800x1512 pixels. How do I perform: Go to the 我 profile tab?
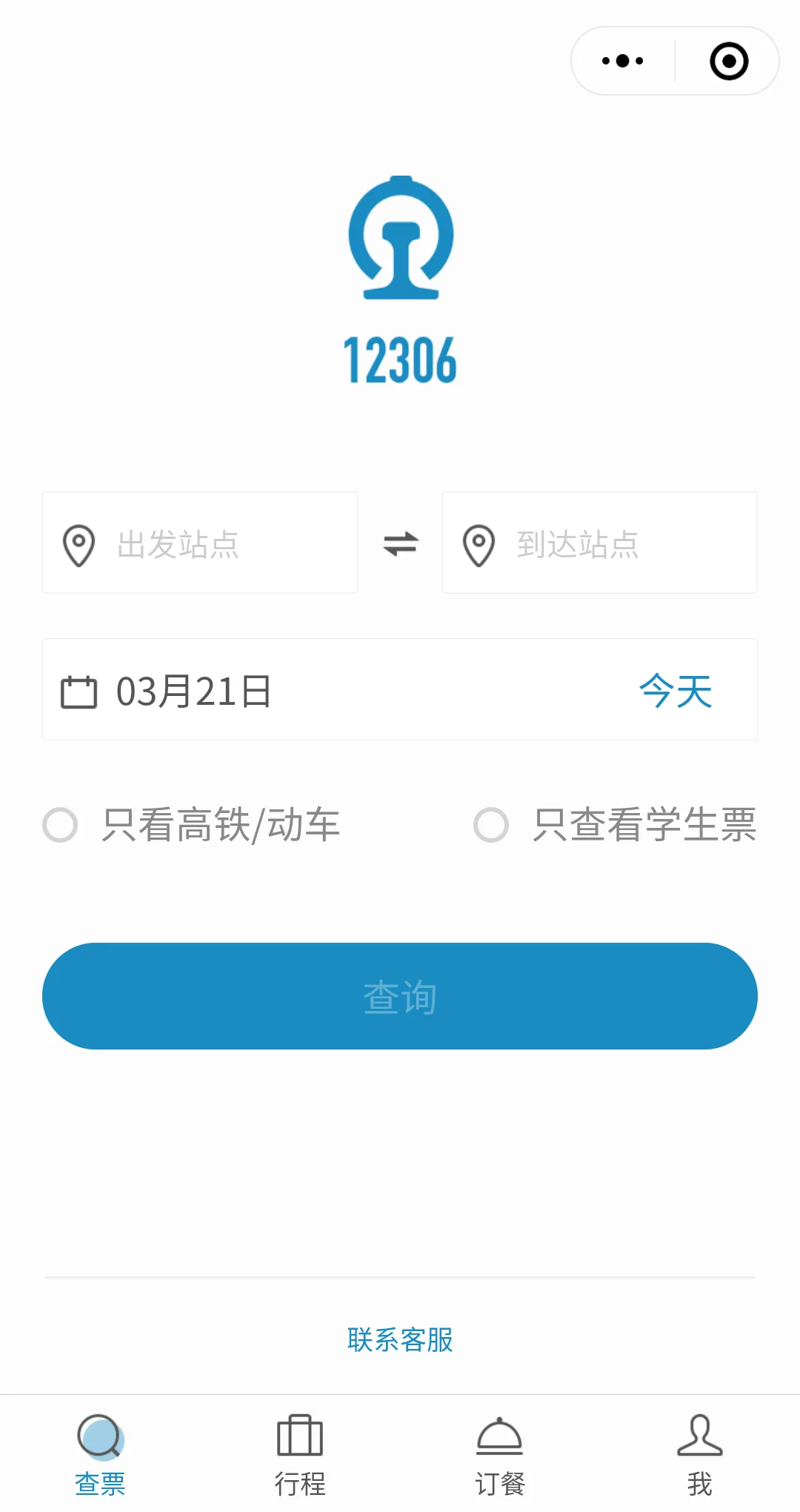point(700,1454)
